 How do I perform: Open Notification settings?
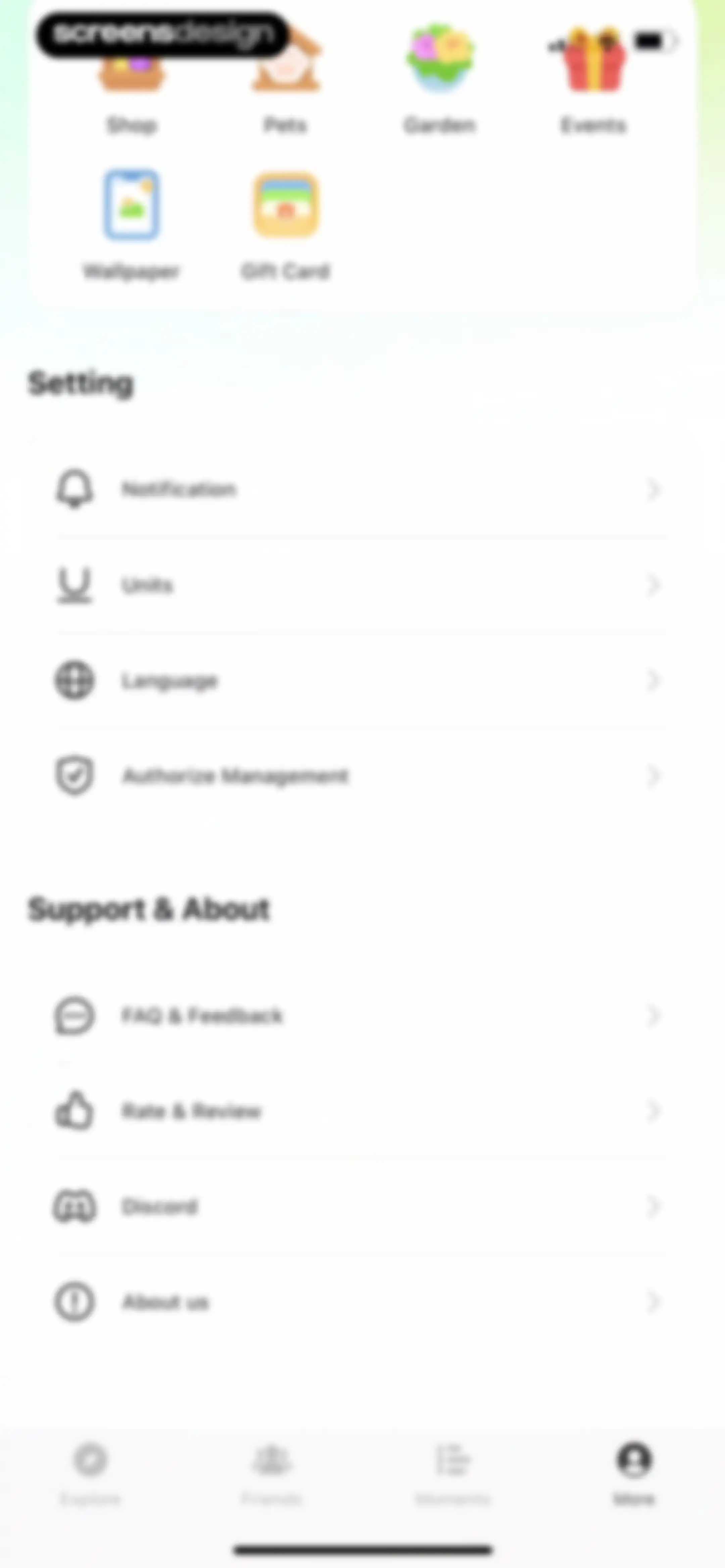(x=361, y=489)
